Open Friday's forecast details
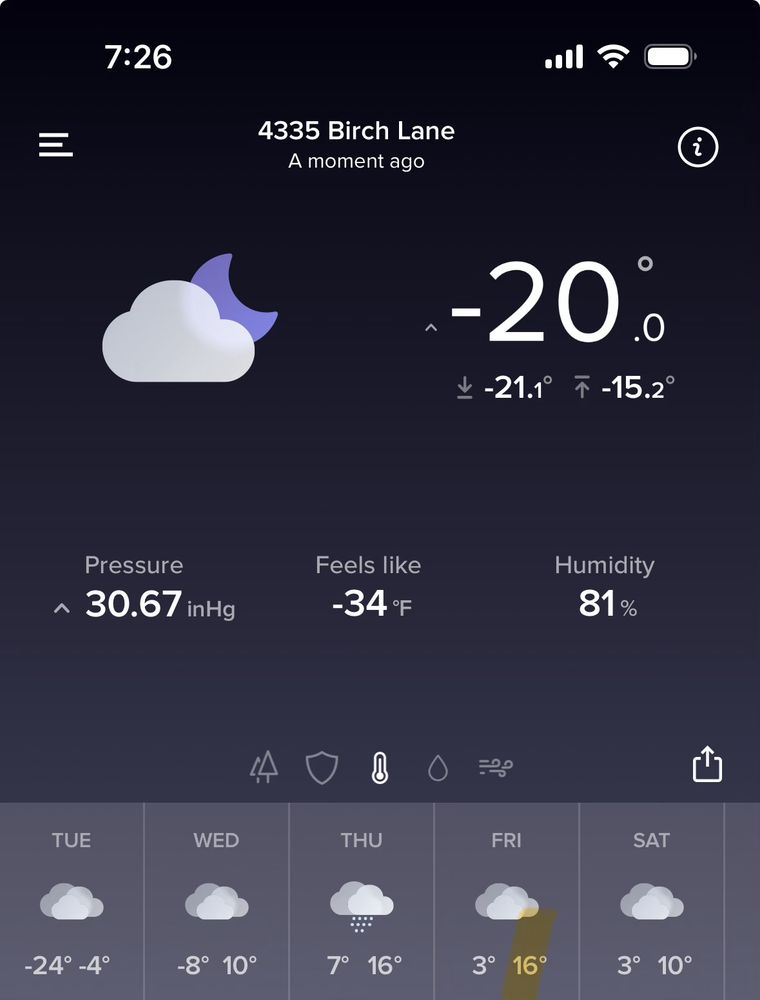760x1000 pixels. (x=506, y=900)
